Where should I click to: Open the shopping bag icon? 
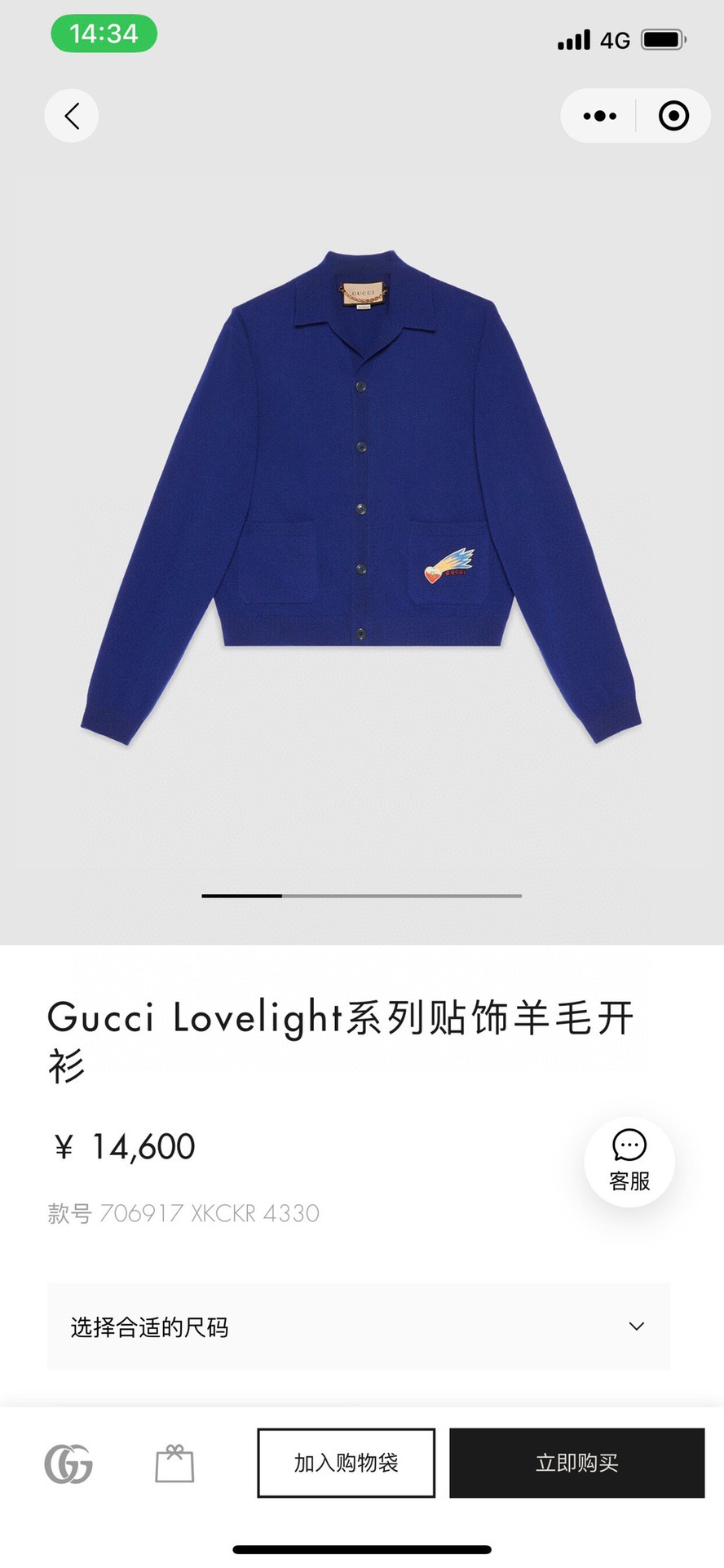click(174, 1464)
